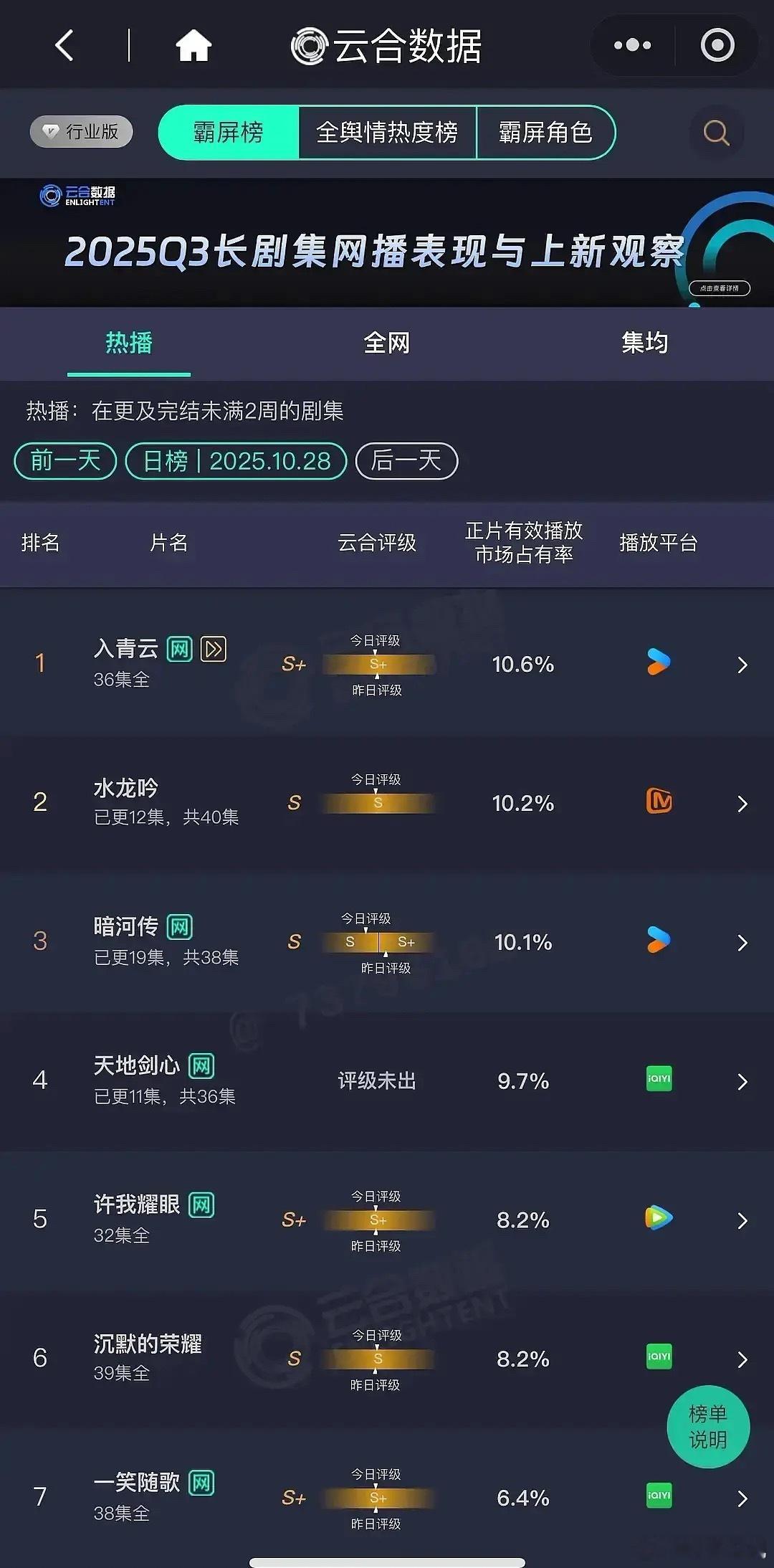This screenshot has height=1568, width=774.
Task: Expand details for the 入青云 row
Action: (x=742, y=665)
